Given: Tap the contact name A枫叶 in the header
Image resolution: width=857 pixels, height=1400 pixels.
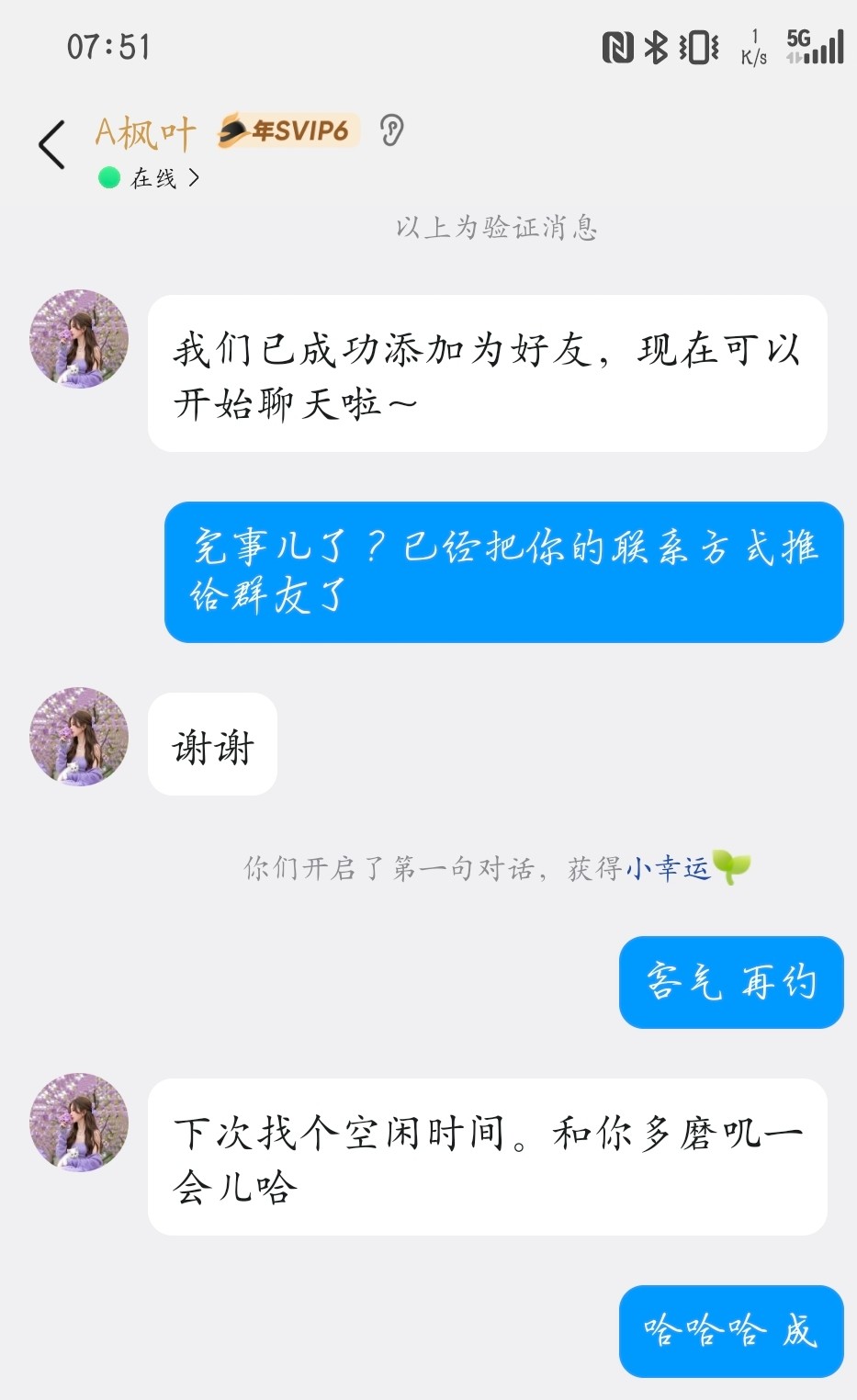Looking at the screenshot, I should [x=145, y=131].
